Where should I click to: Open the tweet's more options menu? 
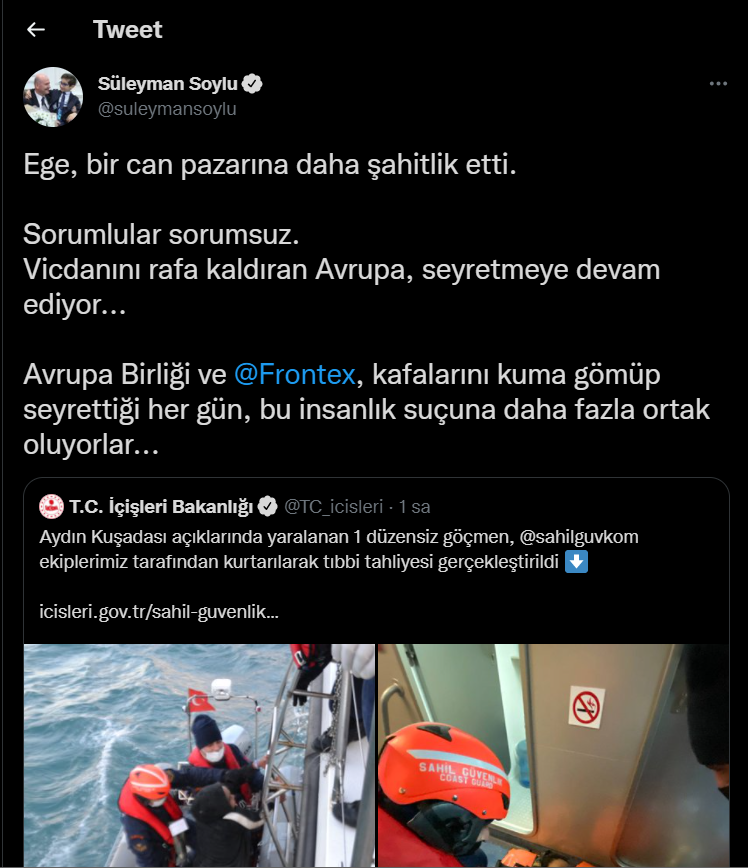(718, 85)
